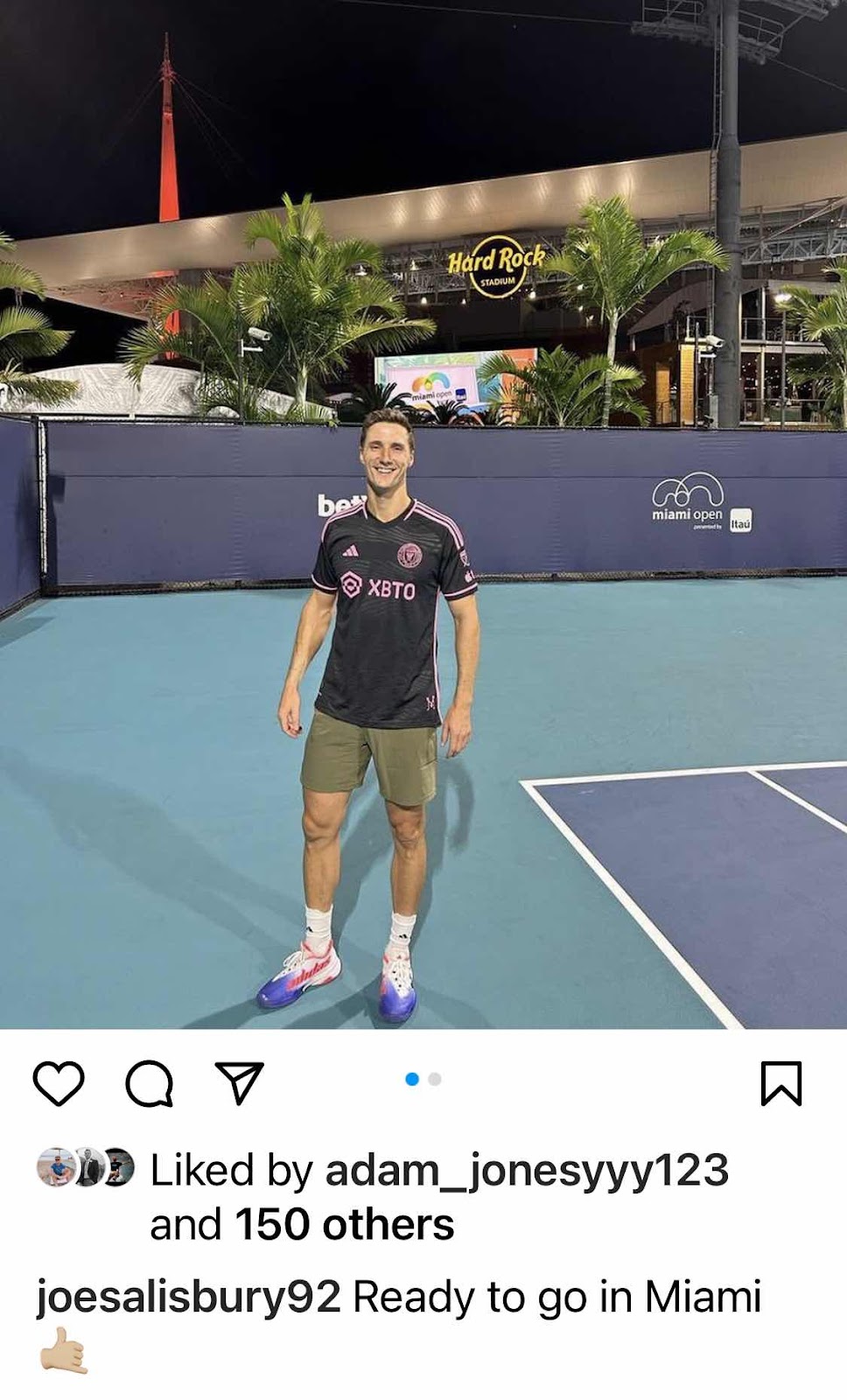
Task: Save the post with the bookmark icon
Action: coord(780,1083)
